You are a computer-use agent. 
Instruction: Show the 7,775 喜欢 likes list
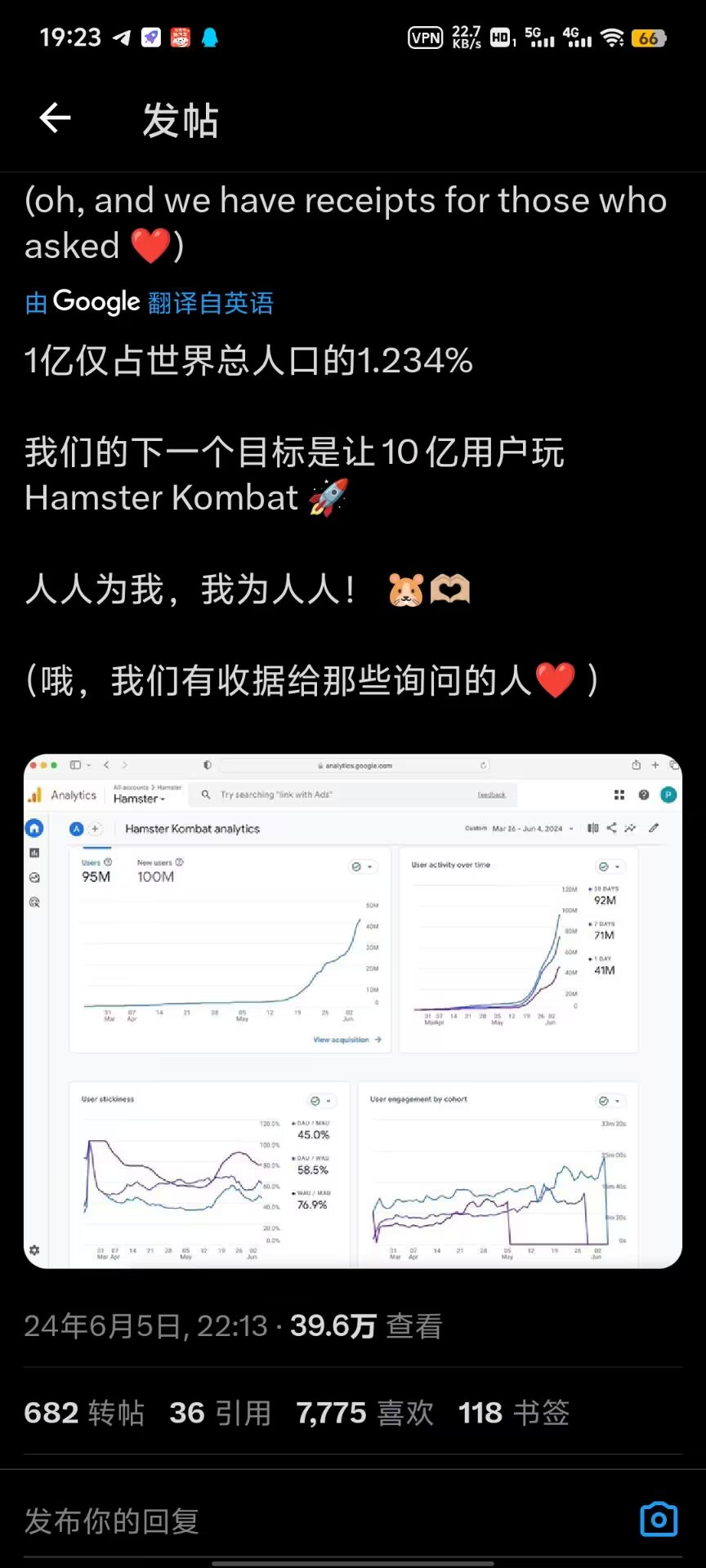tap(364, 1413)
